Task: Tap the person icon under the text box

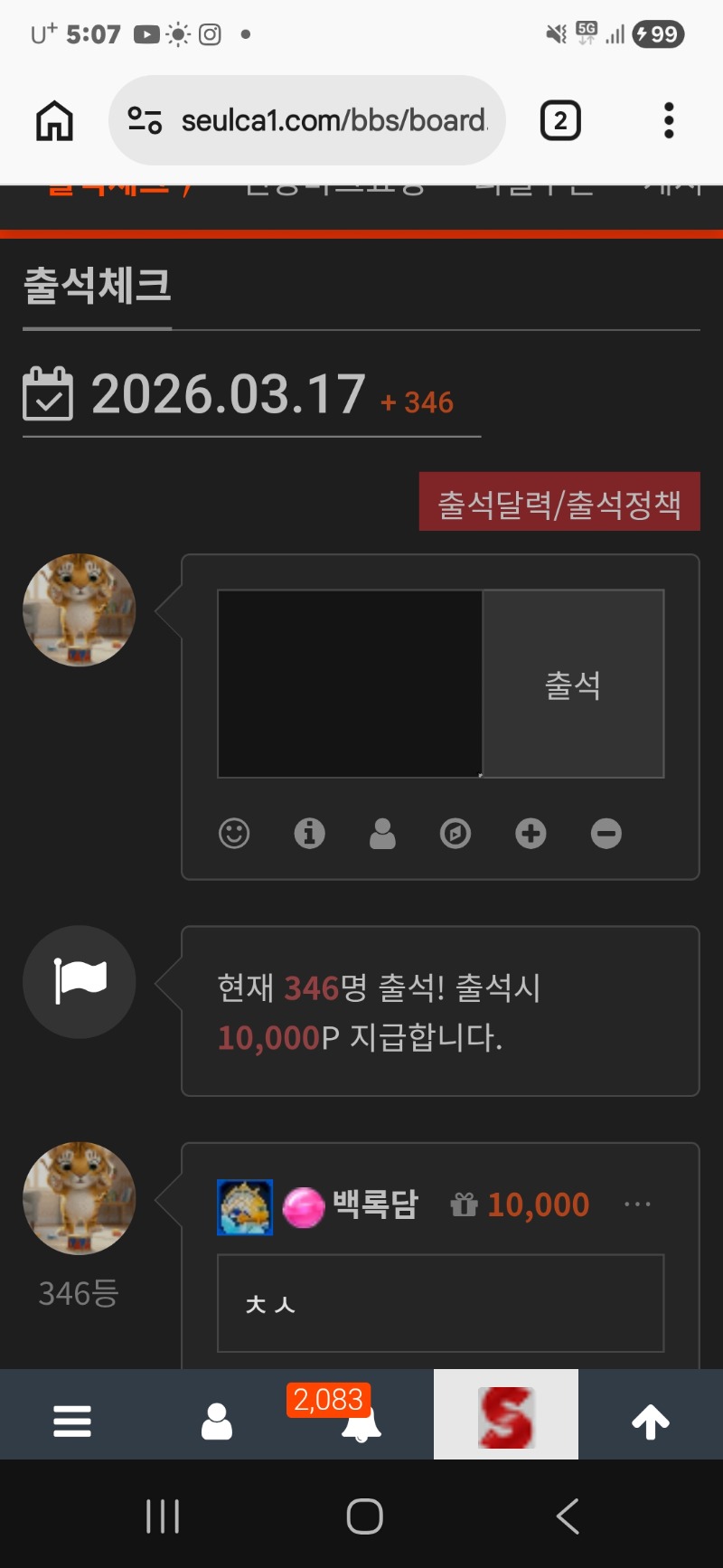Action: tap(382, 833)
